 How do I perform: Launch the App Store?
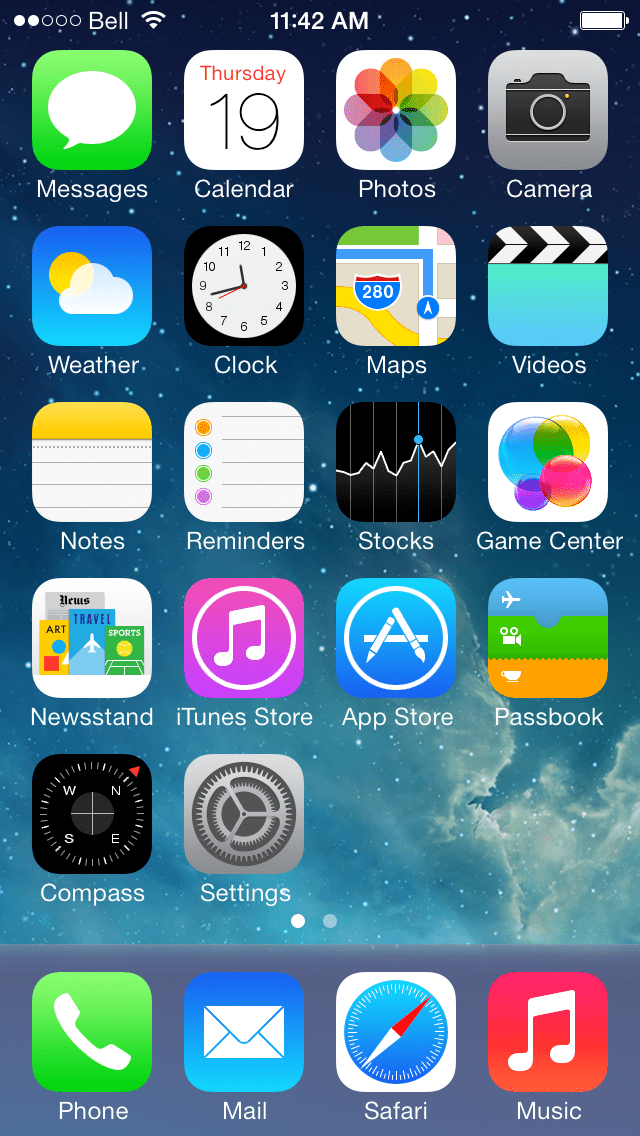(x=396, y=638)
